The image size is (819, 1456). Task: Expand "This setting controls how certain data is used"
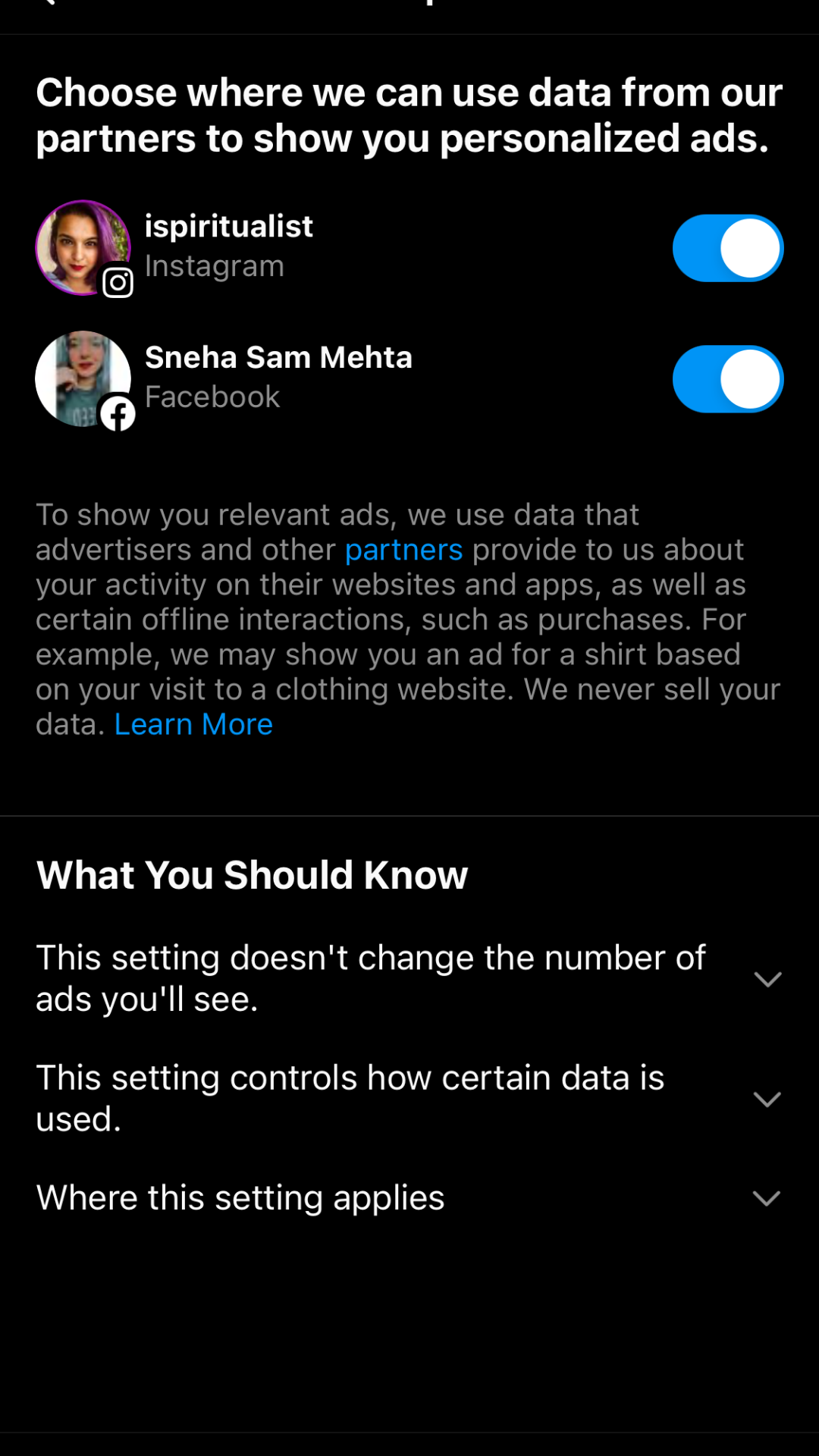click(767, 1099)
